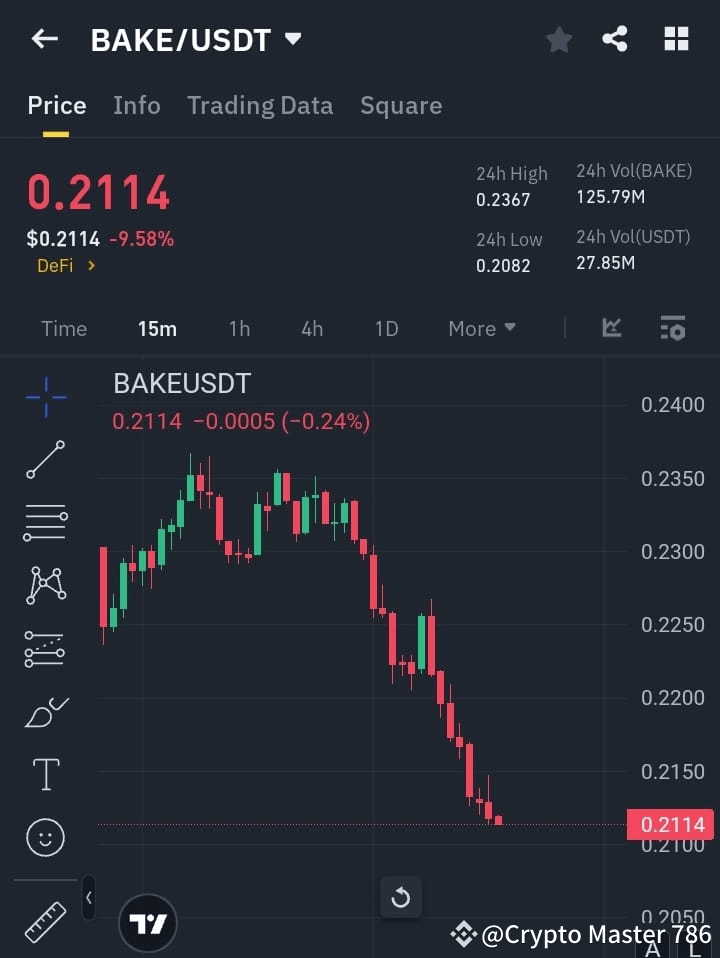Collapse the drawing toolbar with the chevron
Screen dimensions: 720x958
[x=88, y=898]
